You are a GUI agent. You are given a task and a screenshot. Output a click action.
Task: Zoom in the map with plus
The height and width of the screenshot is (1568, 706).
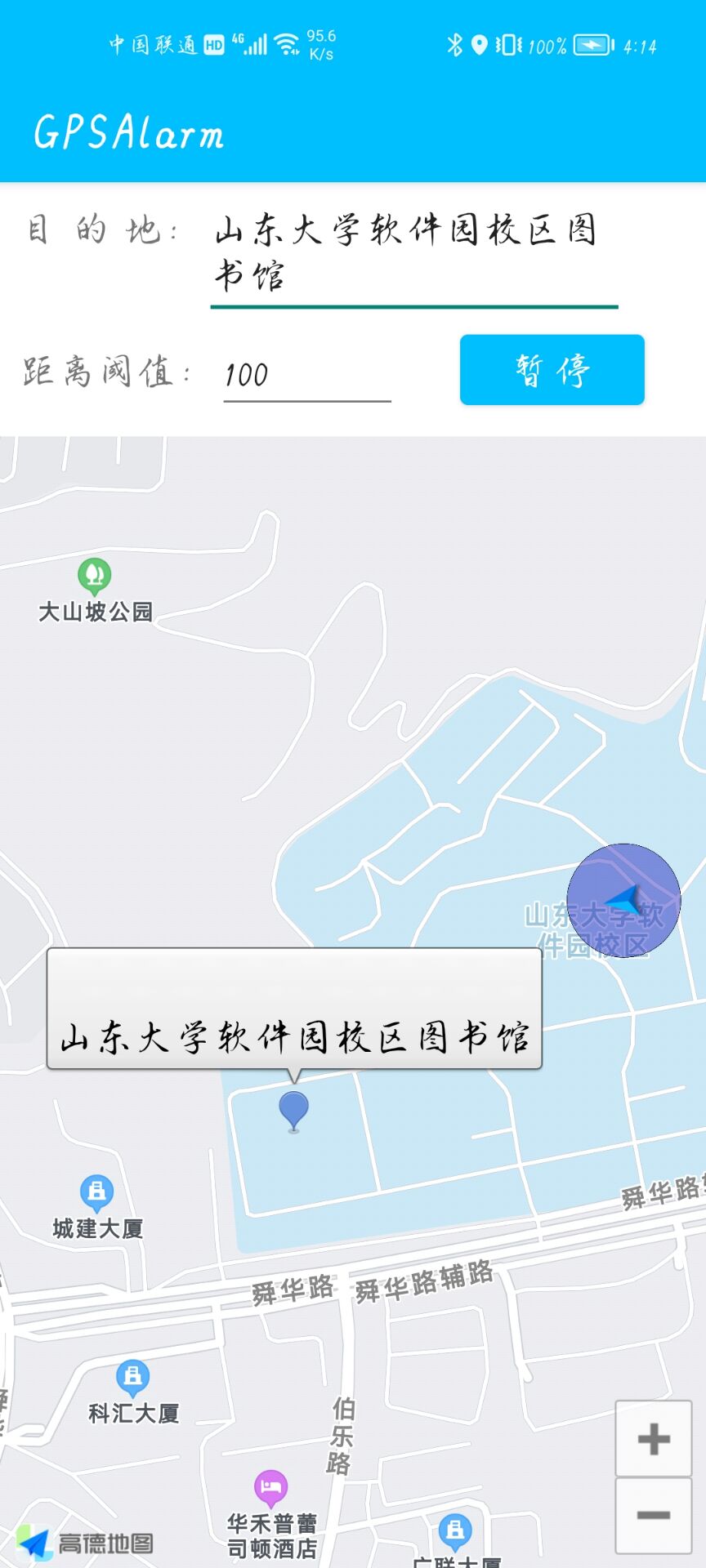click(653, 1439)
